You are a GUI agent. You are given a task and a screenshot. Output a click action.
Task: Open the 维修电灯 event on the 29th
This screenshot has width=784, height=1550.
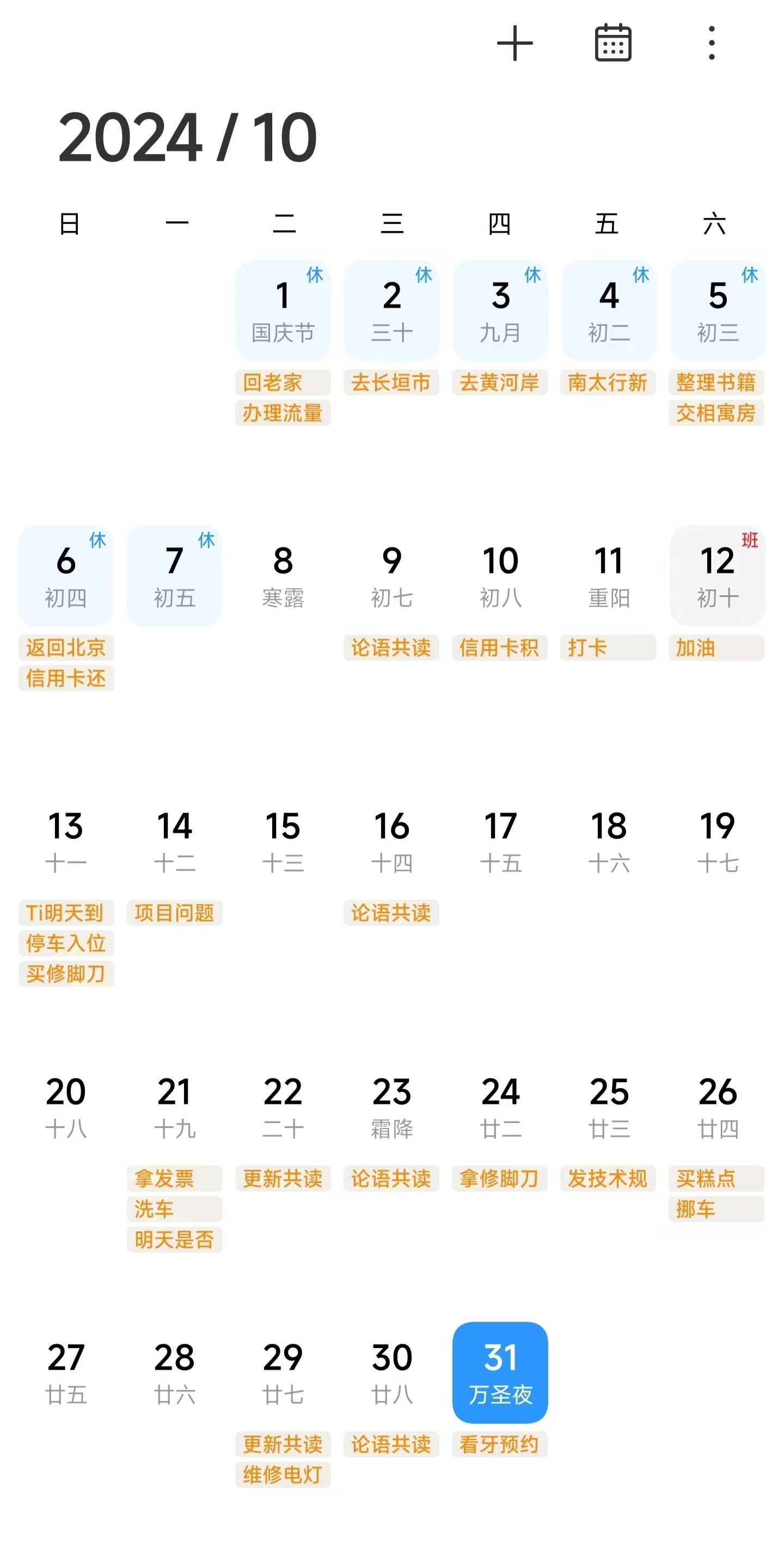pos(283,1475)
